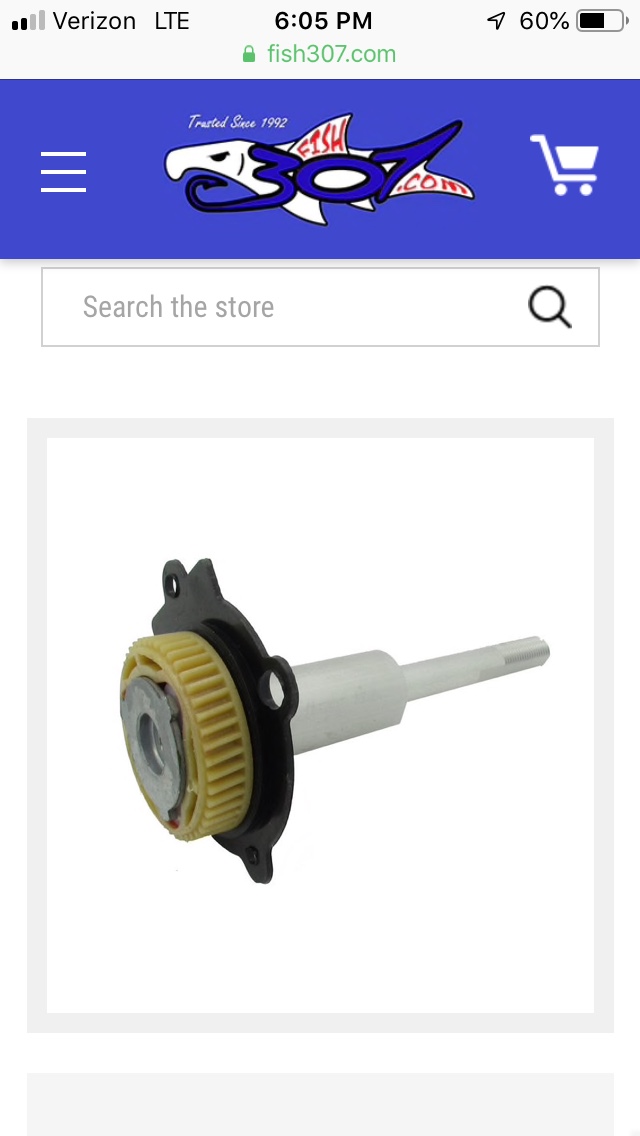Submit search with magnifier icon
The image size is (640, 1136).
(549, 307)
